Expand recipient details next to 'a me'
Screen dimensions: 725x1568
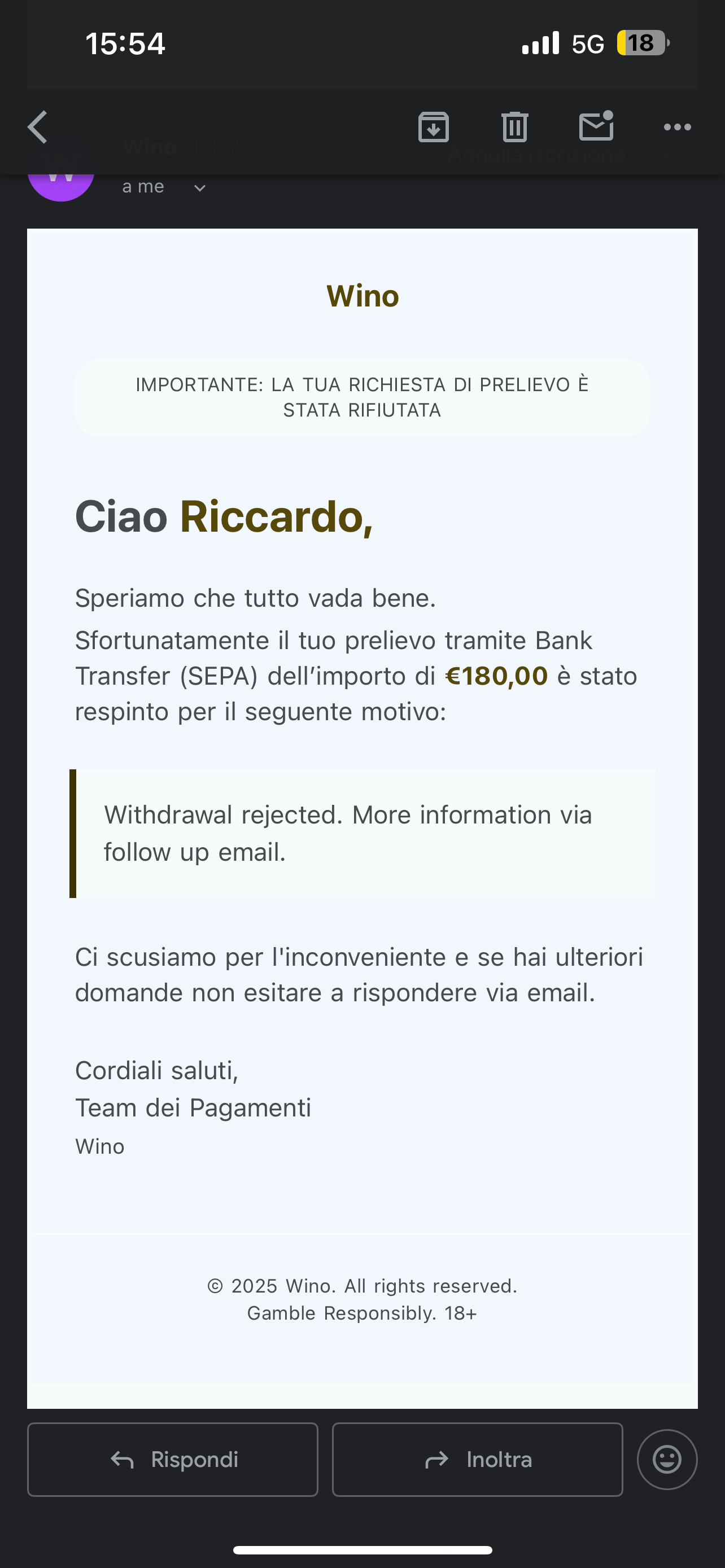point(200,188)
